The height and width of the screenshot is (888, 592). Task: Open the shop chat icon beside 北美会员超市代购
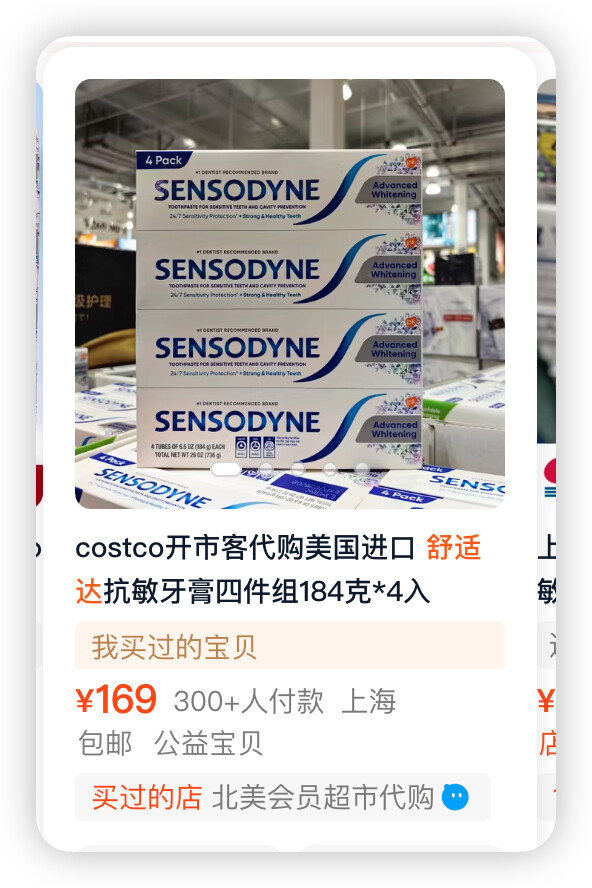455,797
